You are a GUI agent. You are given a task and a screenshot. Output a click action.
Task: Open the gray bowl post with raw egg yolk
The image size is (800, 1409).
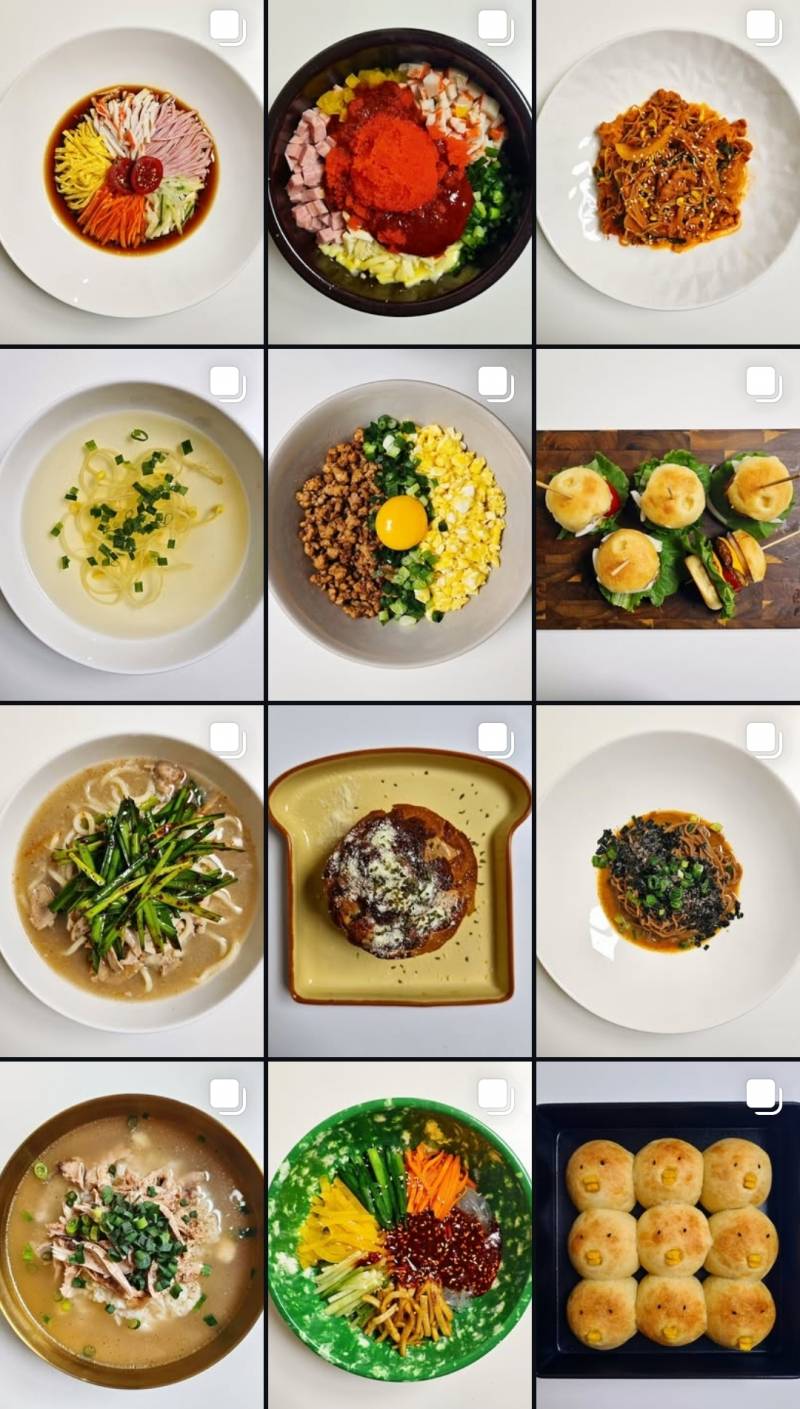pos(400,525)
